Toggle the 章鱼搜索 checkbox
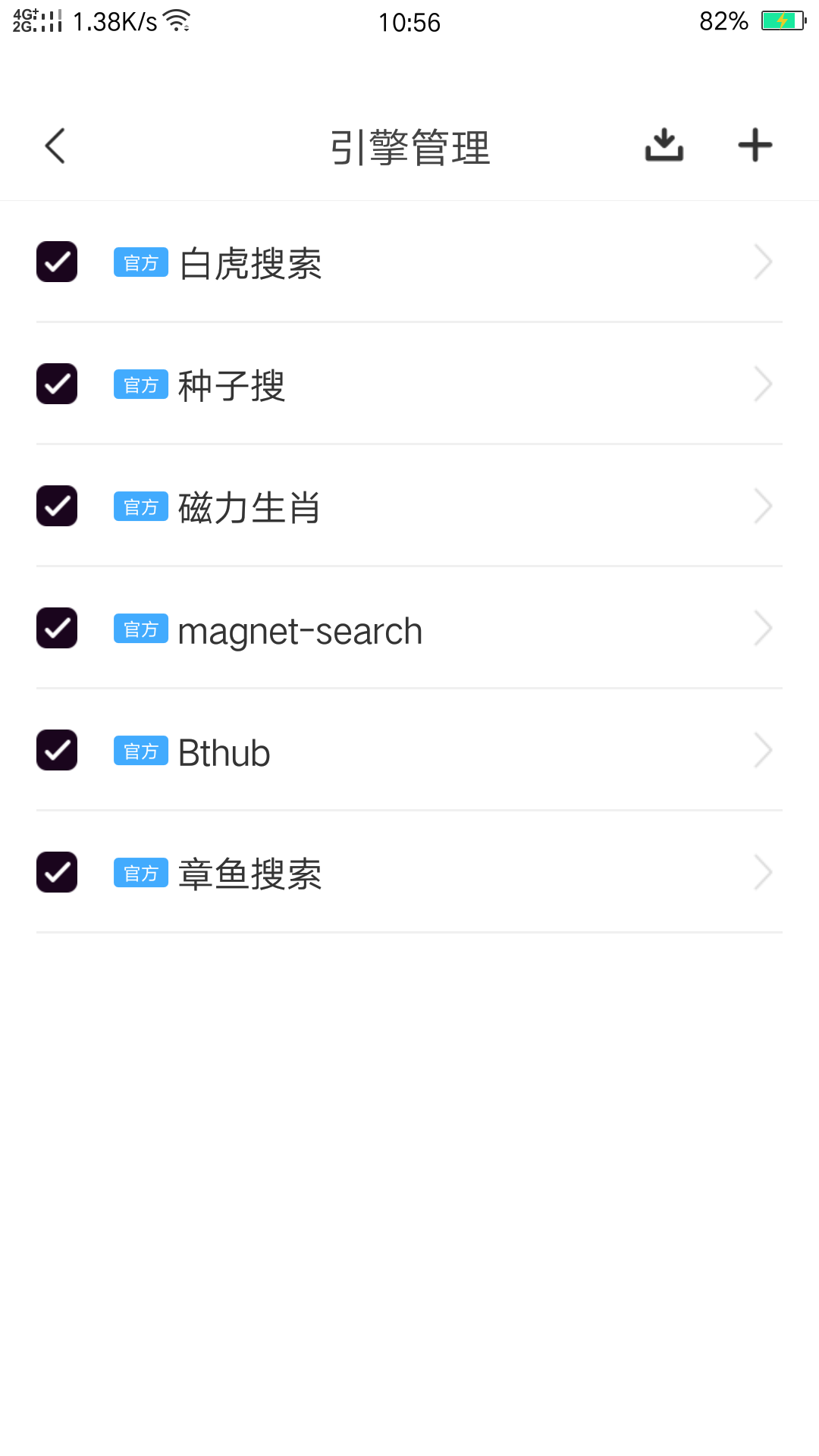The image size is (819, 1456). (x=57, y=873)
